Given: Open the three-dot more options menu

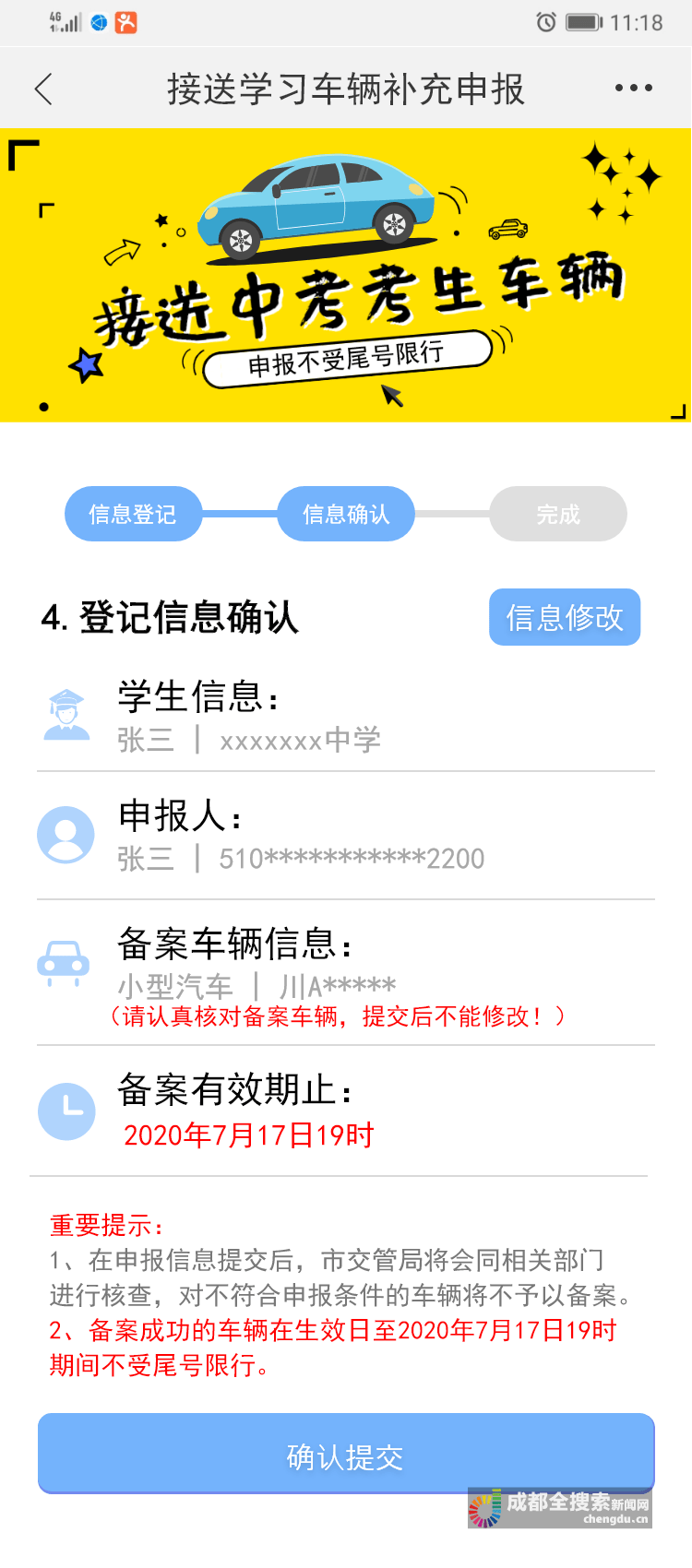Looking at the screenshot, I should pos(632,88).
